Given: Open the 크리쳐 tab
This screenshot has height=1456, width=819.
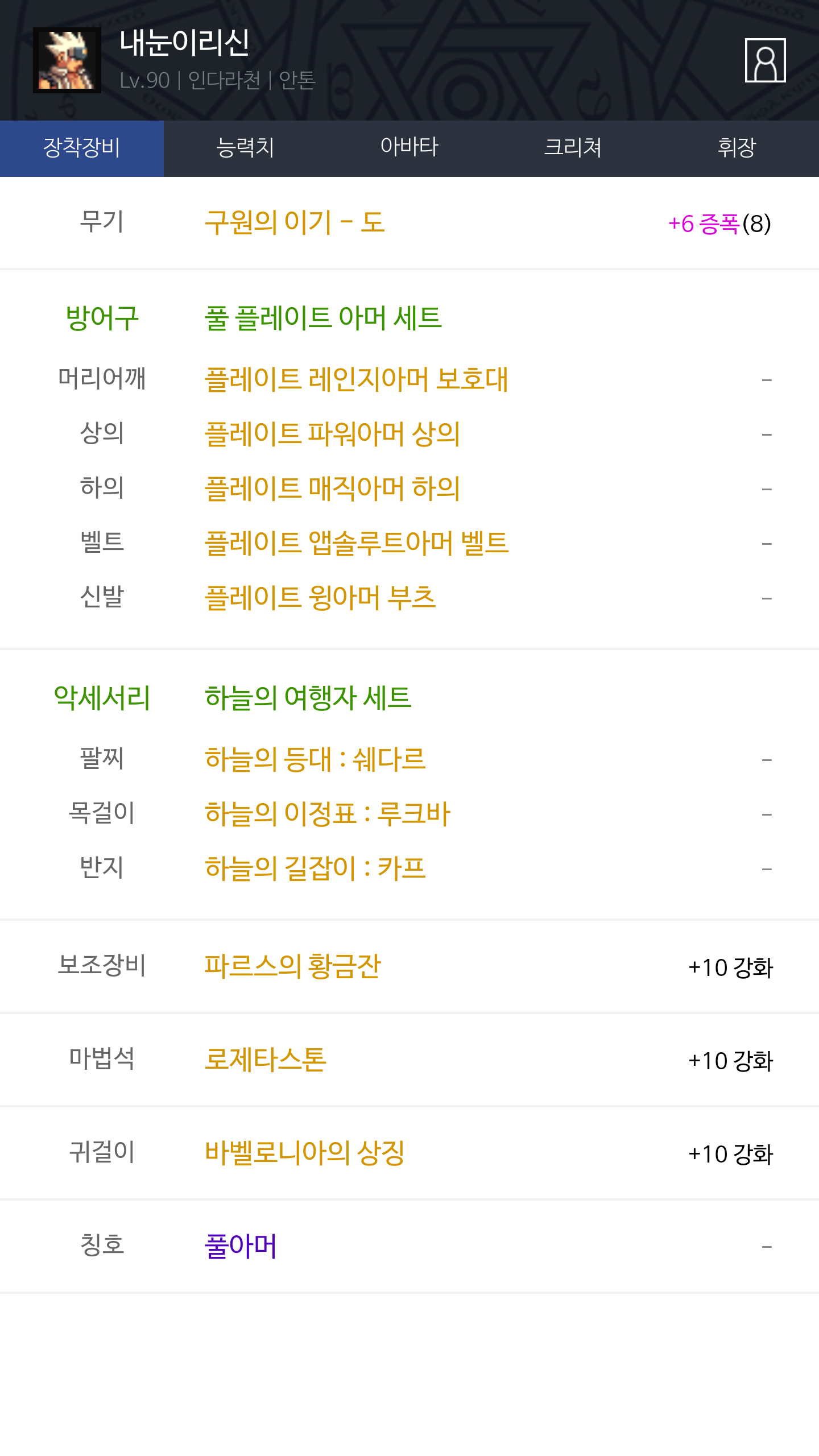Looking at the screenshot, I should (573, 148).
